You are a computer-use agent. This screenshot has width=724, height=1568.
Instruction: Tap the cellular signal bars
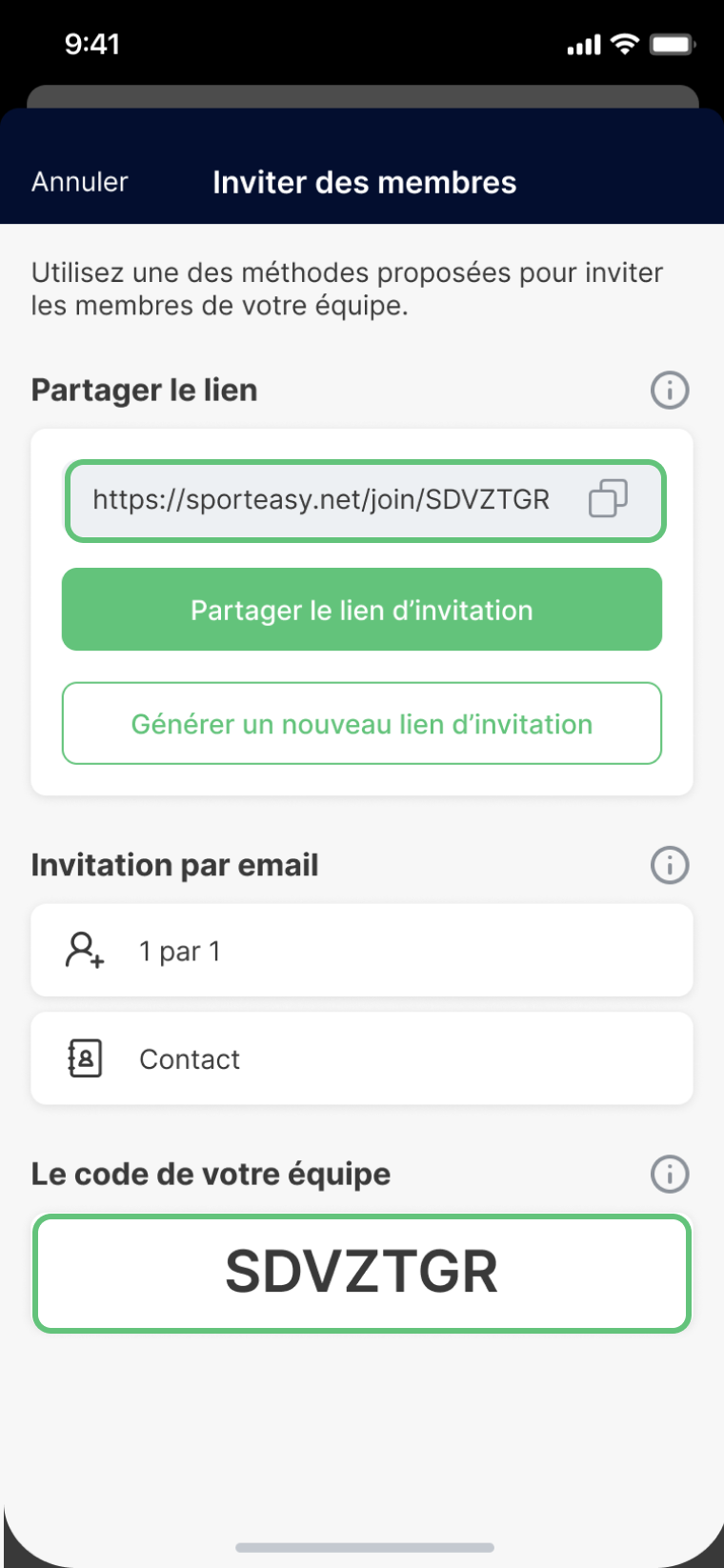click(x=581, y=44)
